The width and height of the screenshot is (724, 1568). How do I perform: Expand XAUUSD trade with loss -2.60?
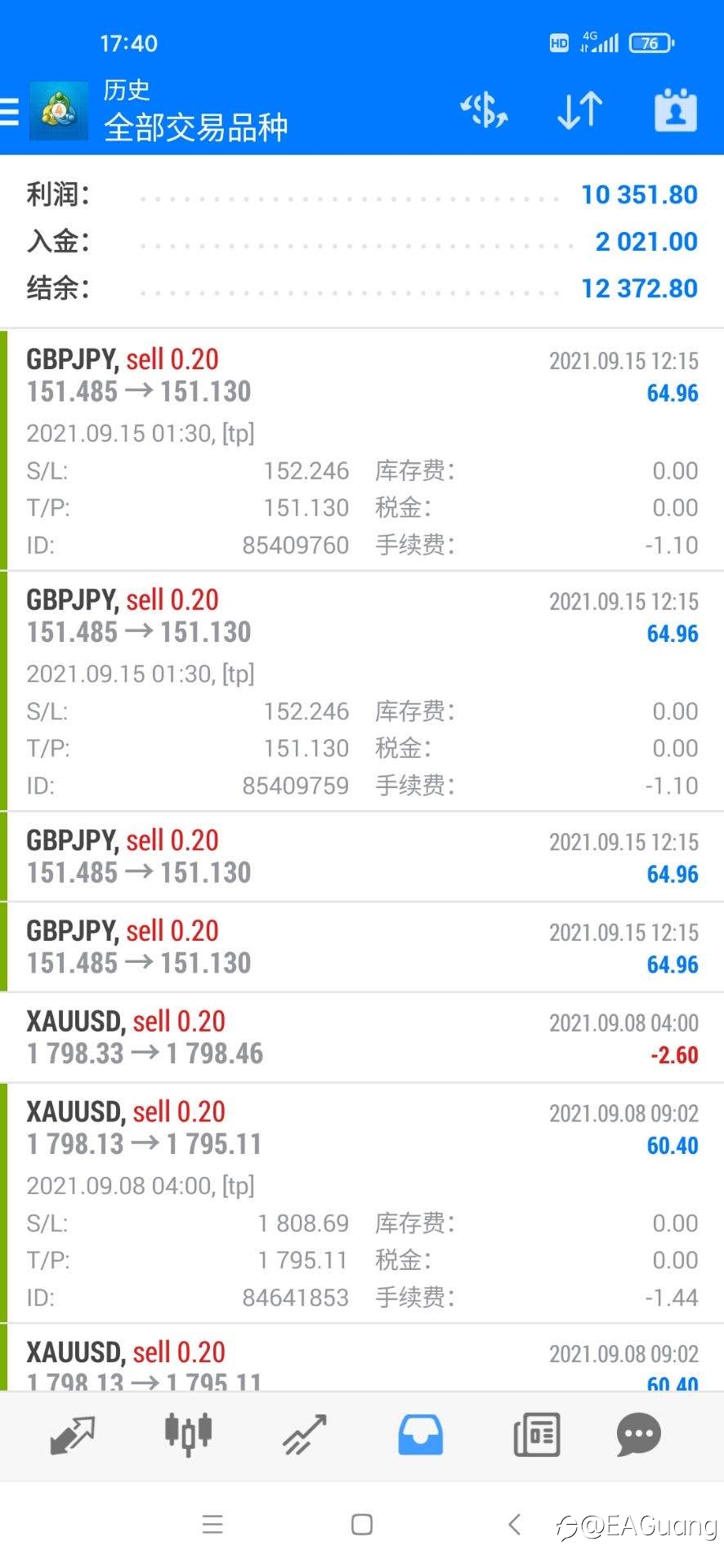pos(362,1037)
